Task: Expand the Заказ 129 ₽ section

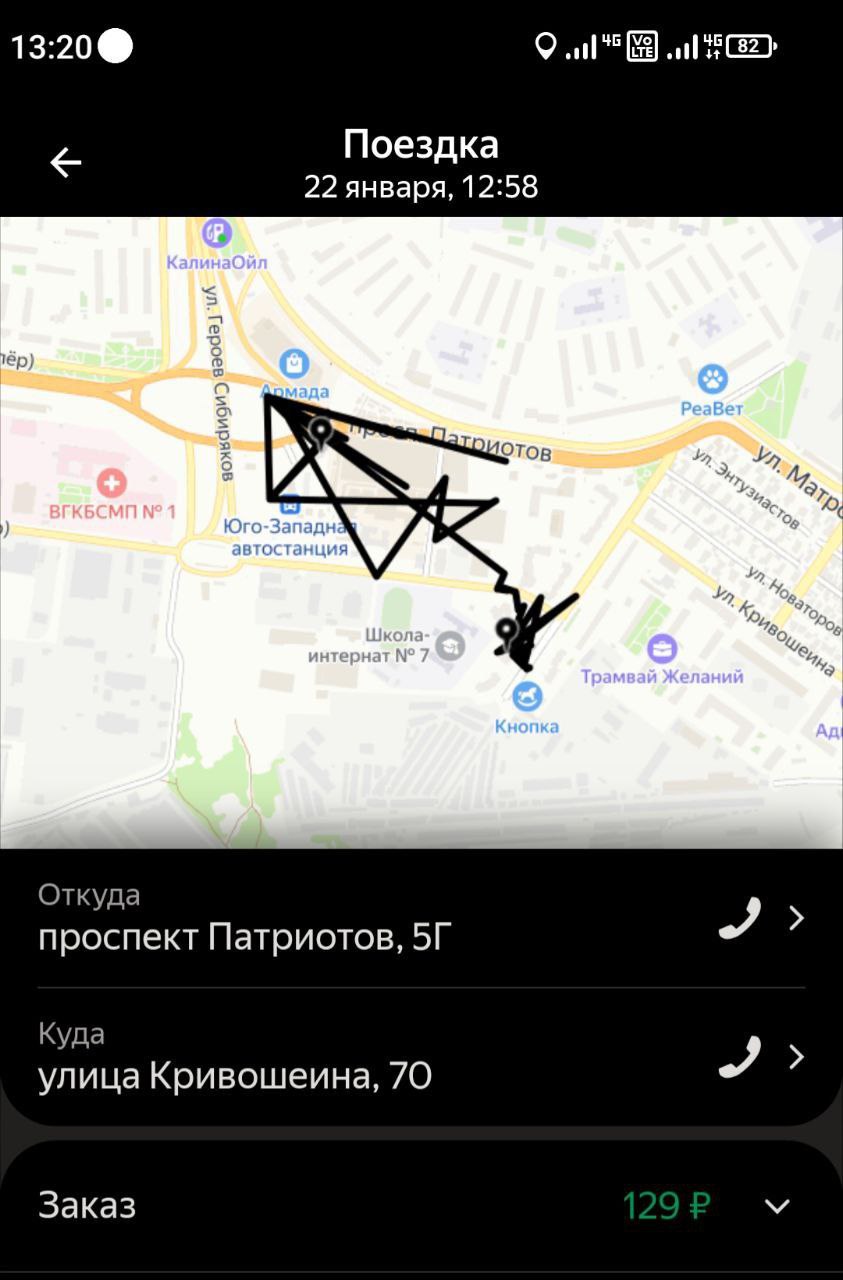Action: click(777, 1206)
